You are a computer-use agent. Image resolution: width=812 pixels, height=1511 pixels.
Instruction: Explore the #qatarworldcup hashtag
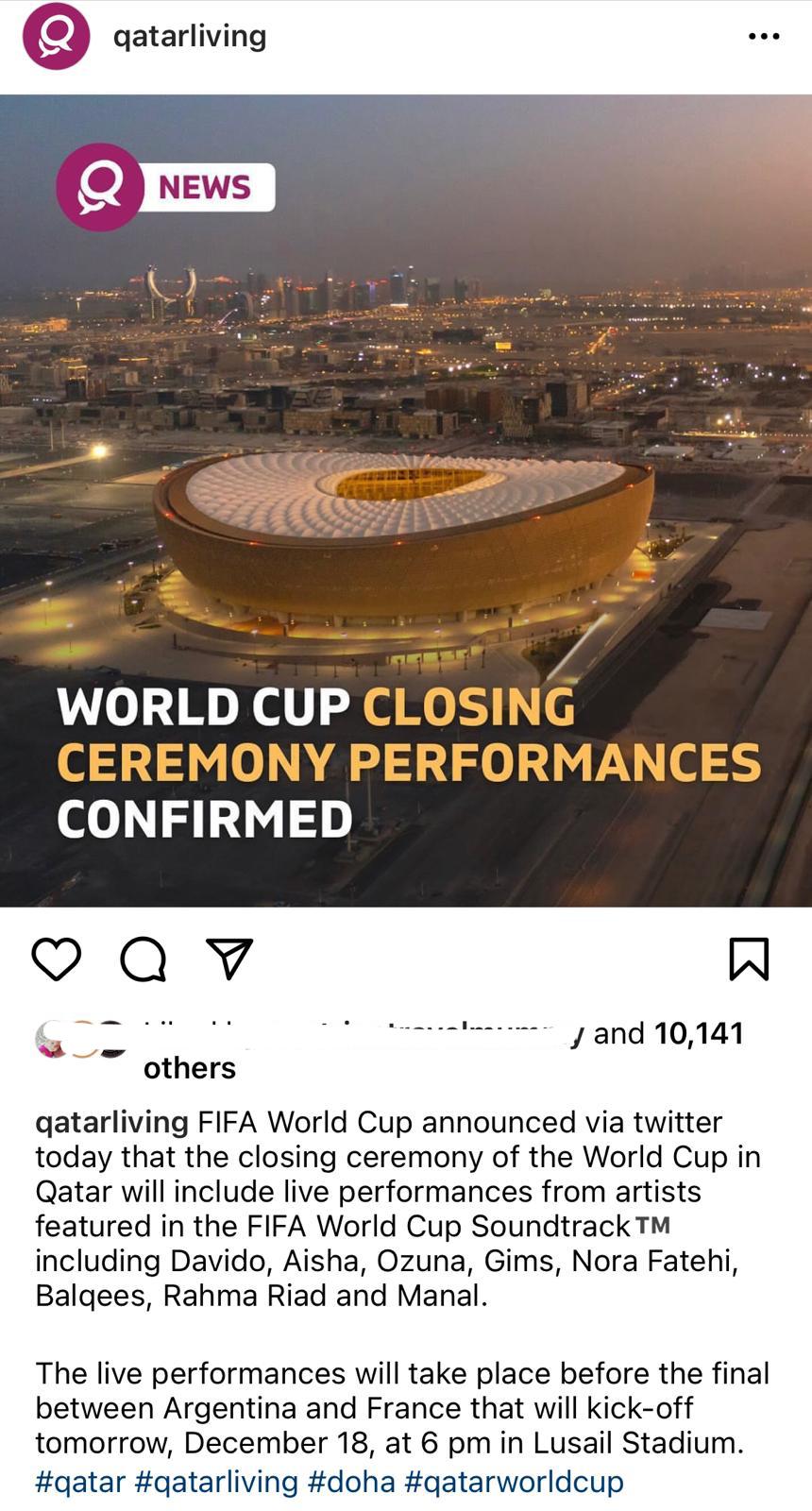tap(514, 1481)
